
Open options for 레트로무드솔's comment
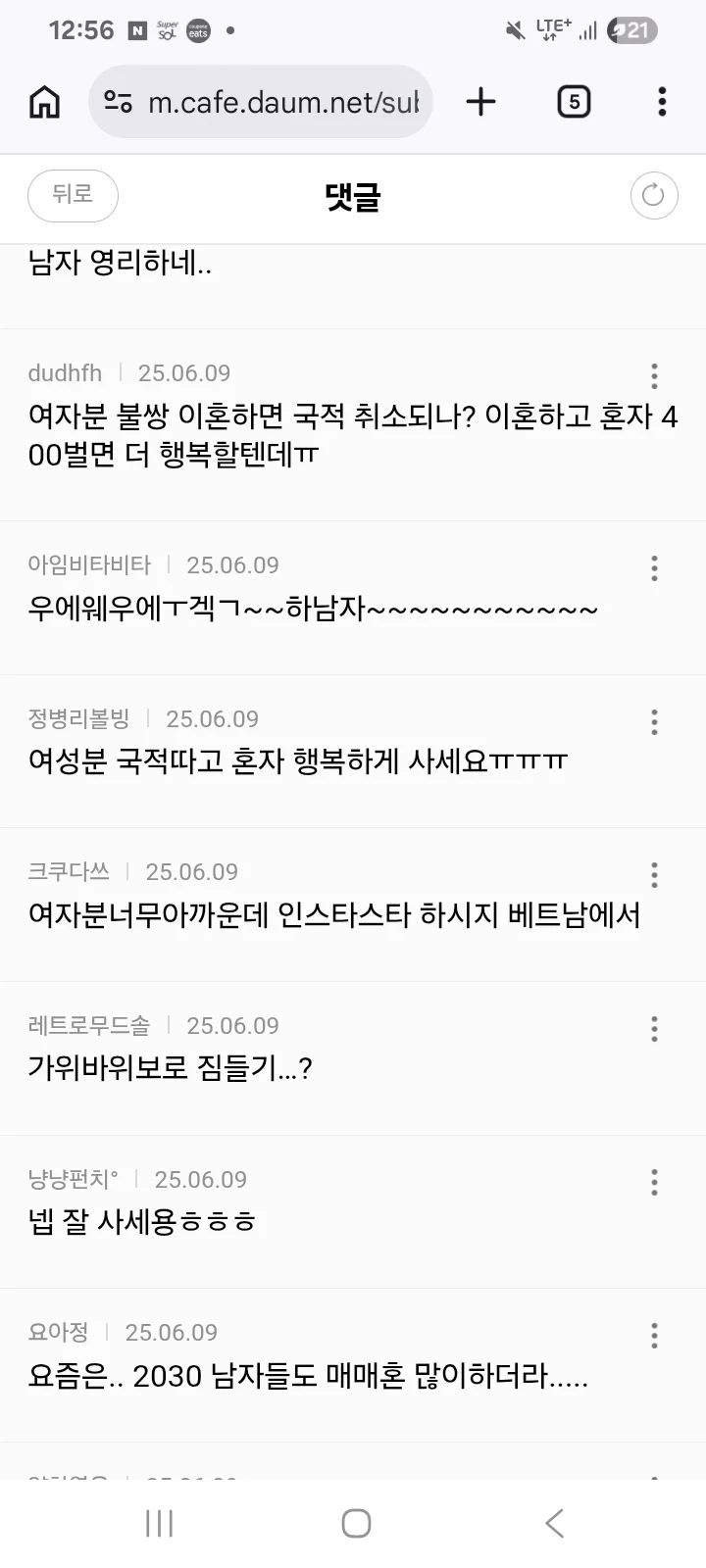pos(654,1029)
